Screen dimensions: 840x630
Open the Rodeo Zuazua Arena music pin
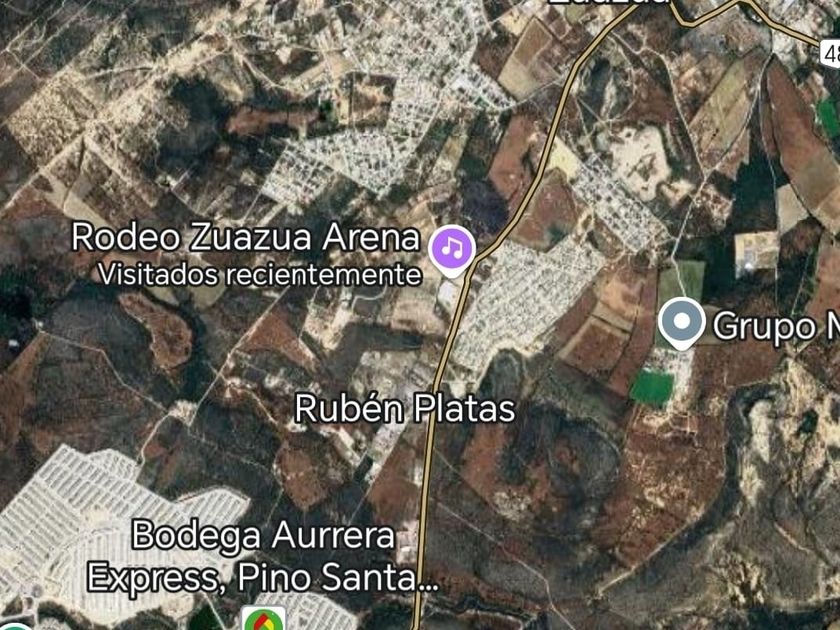452,250
